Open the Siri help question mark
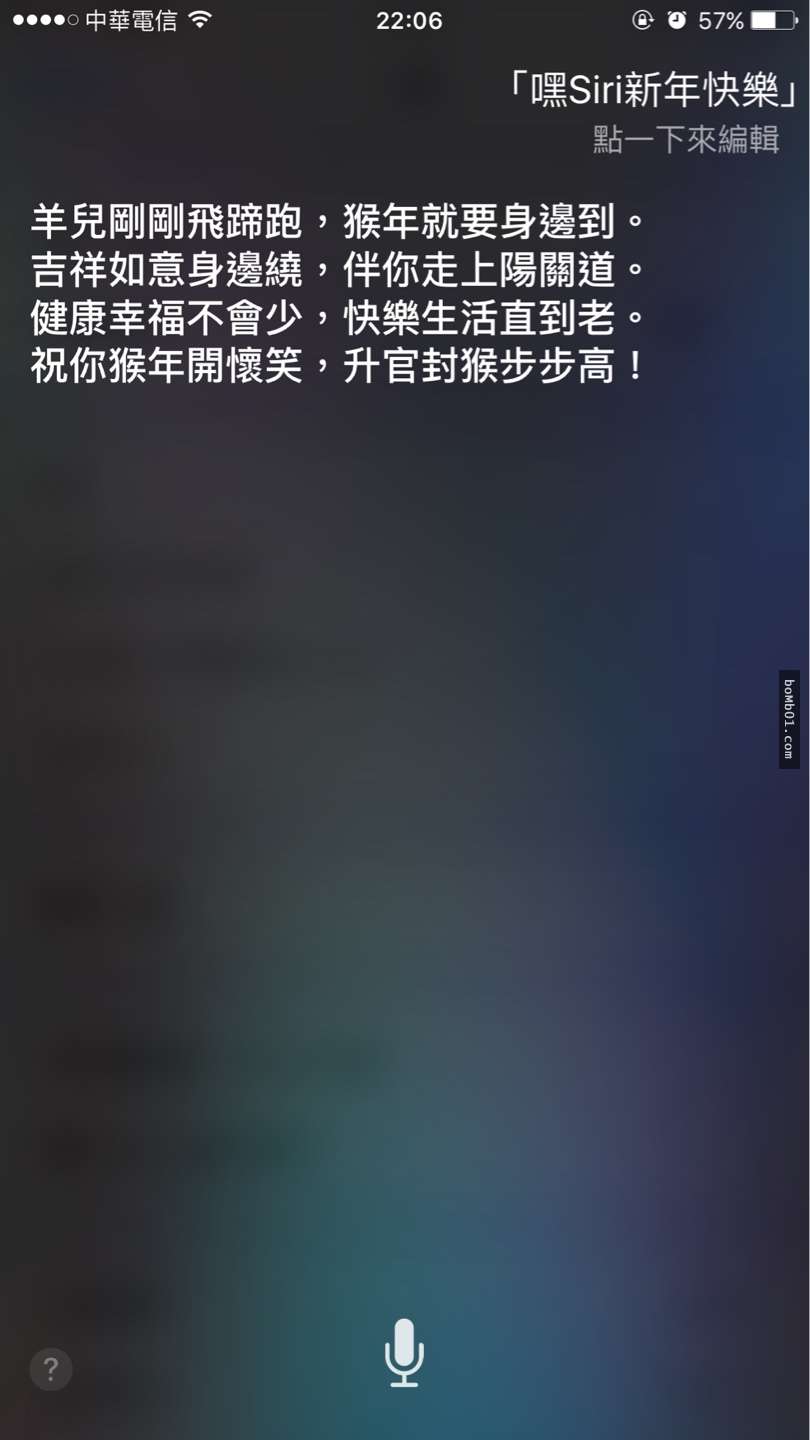This screenshot has width=810, height=1440. click(51, 1369)
